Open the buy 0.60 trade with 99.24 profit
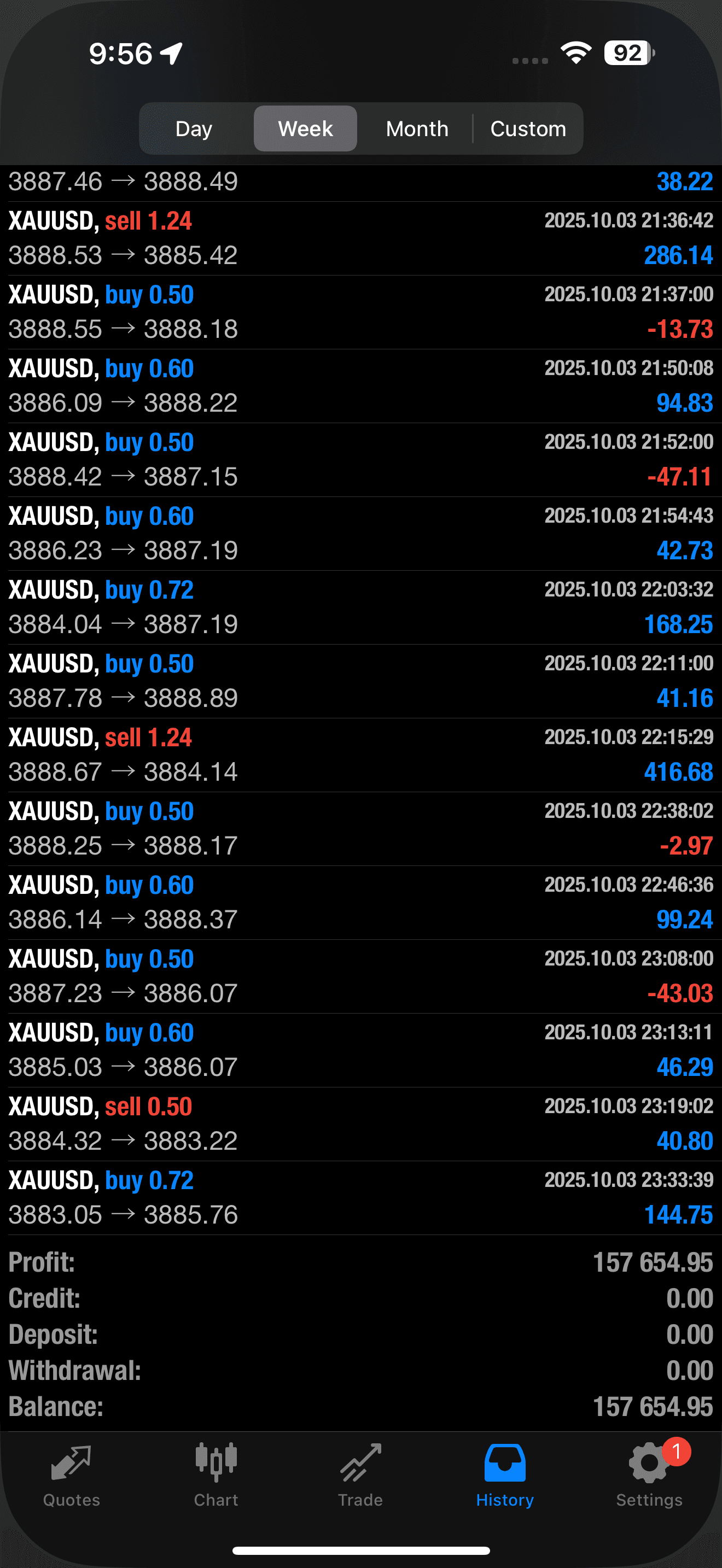This screenshot has width=722, height=1568. pos(361,903)
